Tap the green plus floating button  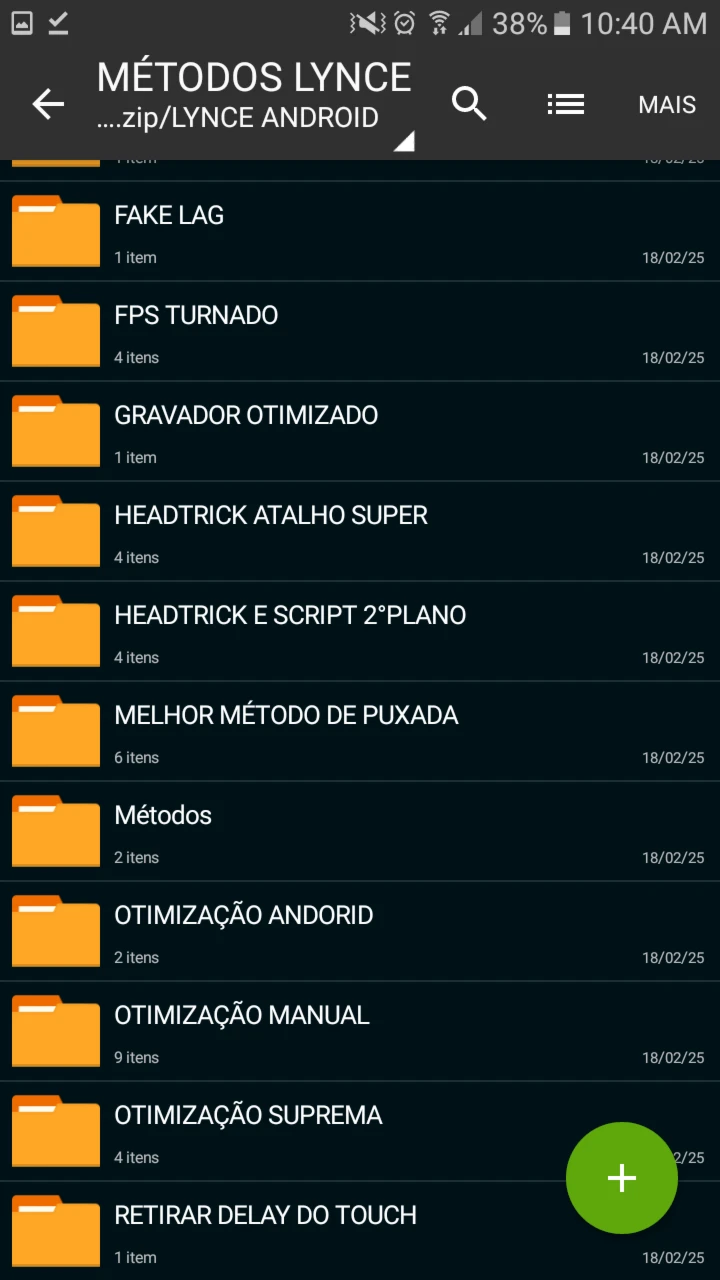[622, 1178]
